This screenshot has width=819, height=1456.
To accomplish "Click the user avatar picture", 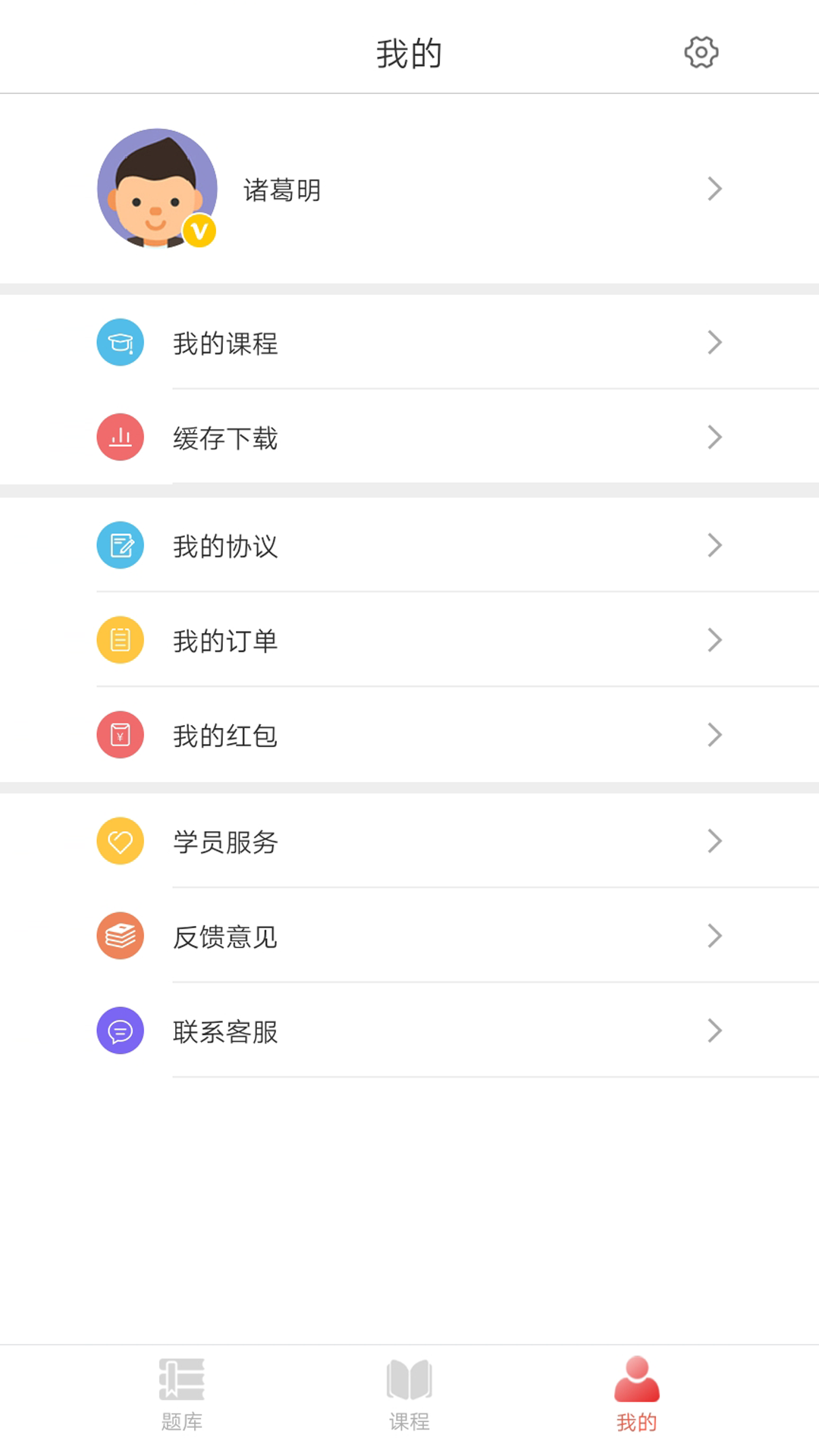I will [155, 188].
